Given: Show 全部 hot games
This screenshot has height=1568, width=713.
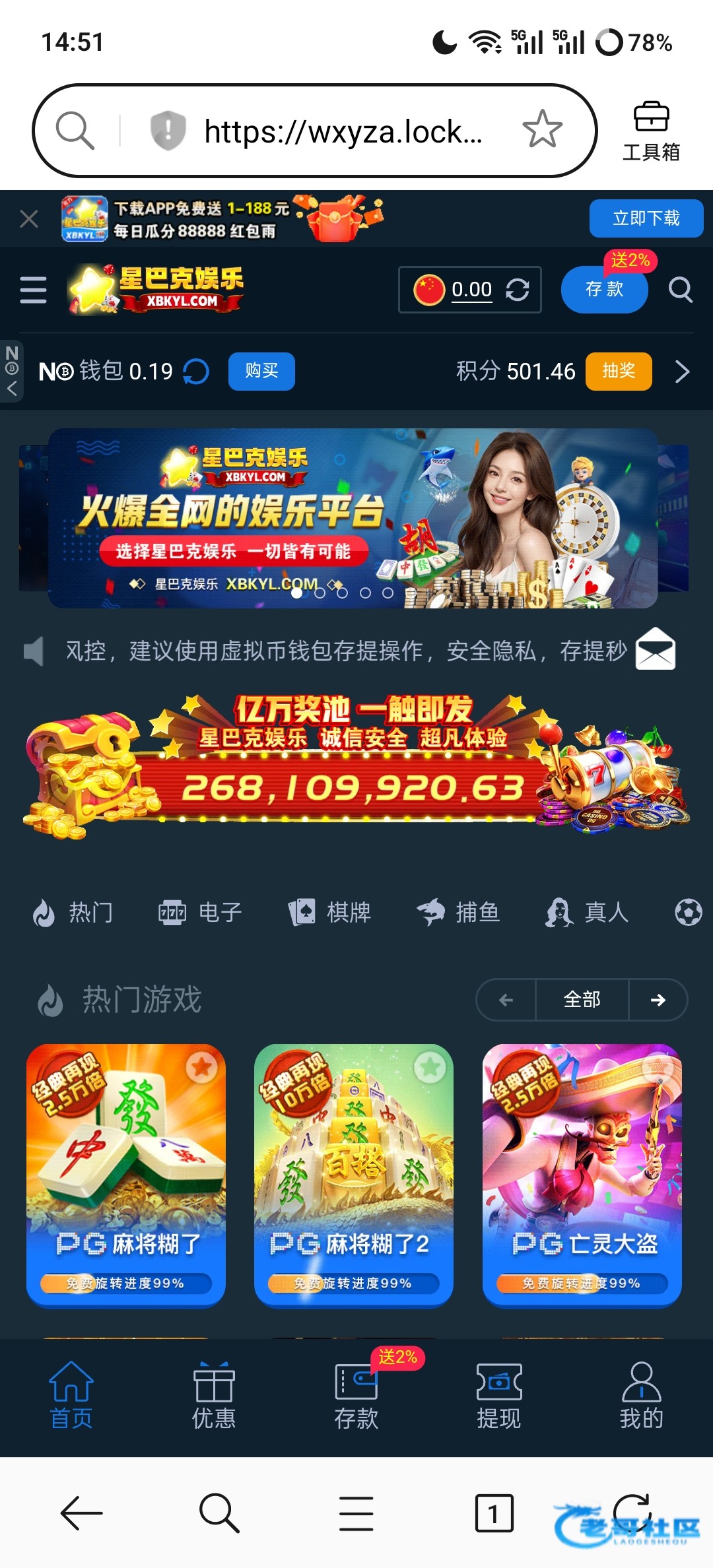Looking at the screenshot, I should coord(582,1000).
